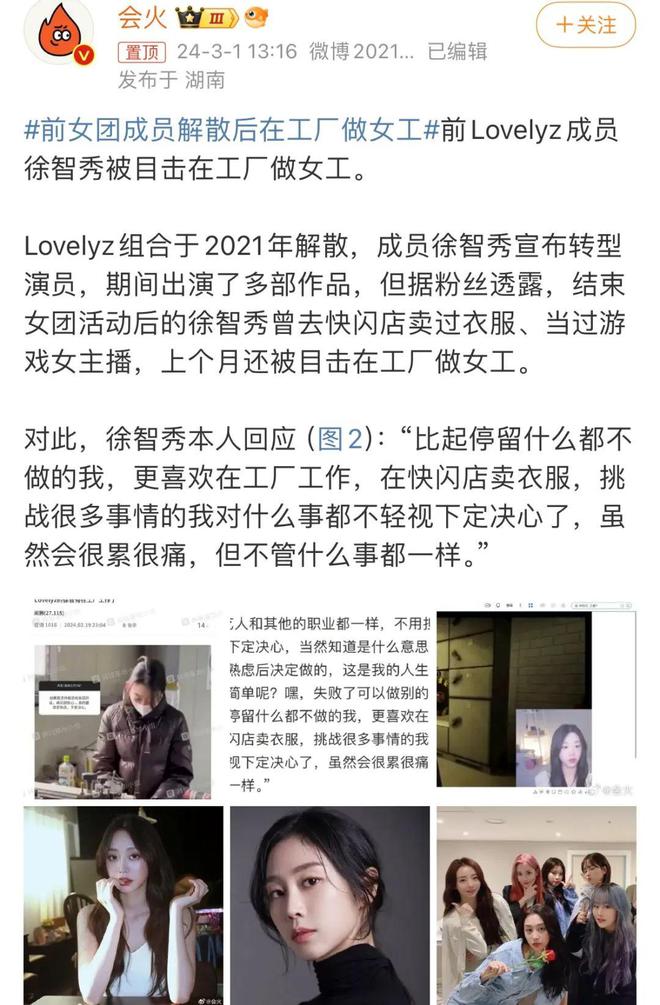
Task: View photo of woman in black jacket at factory
Action: pyautogui.click(x=124, y=703)
